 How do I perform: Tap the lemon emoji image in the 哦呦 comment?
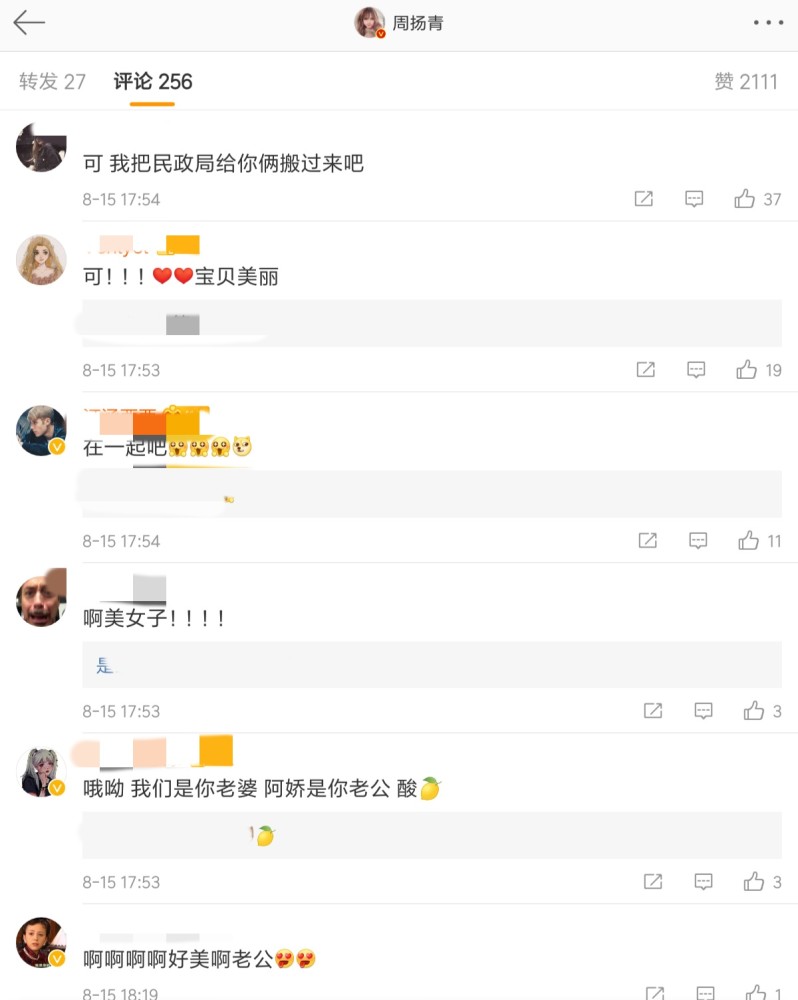(261, 834)
